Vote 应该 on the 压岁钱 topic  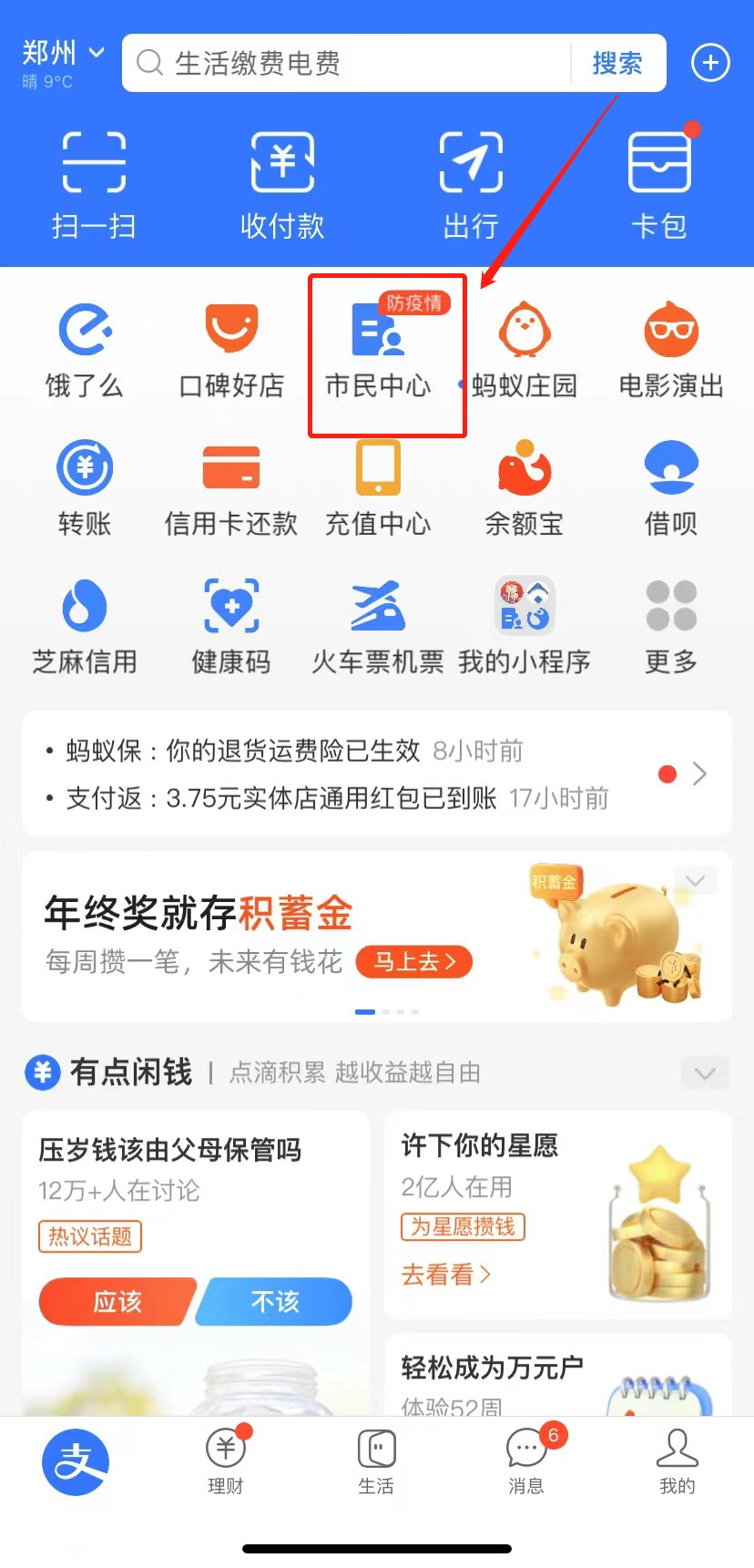117,1301
